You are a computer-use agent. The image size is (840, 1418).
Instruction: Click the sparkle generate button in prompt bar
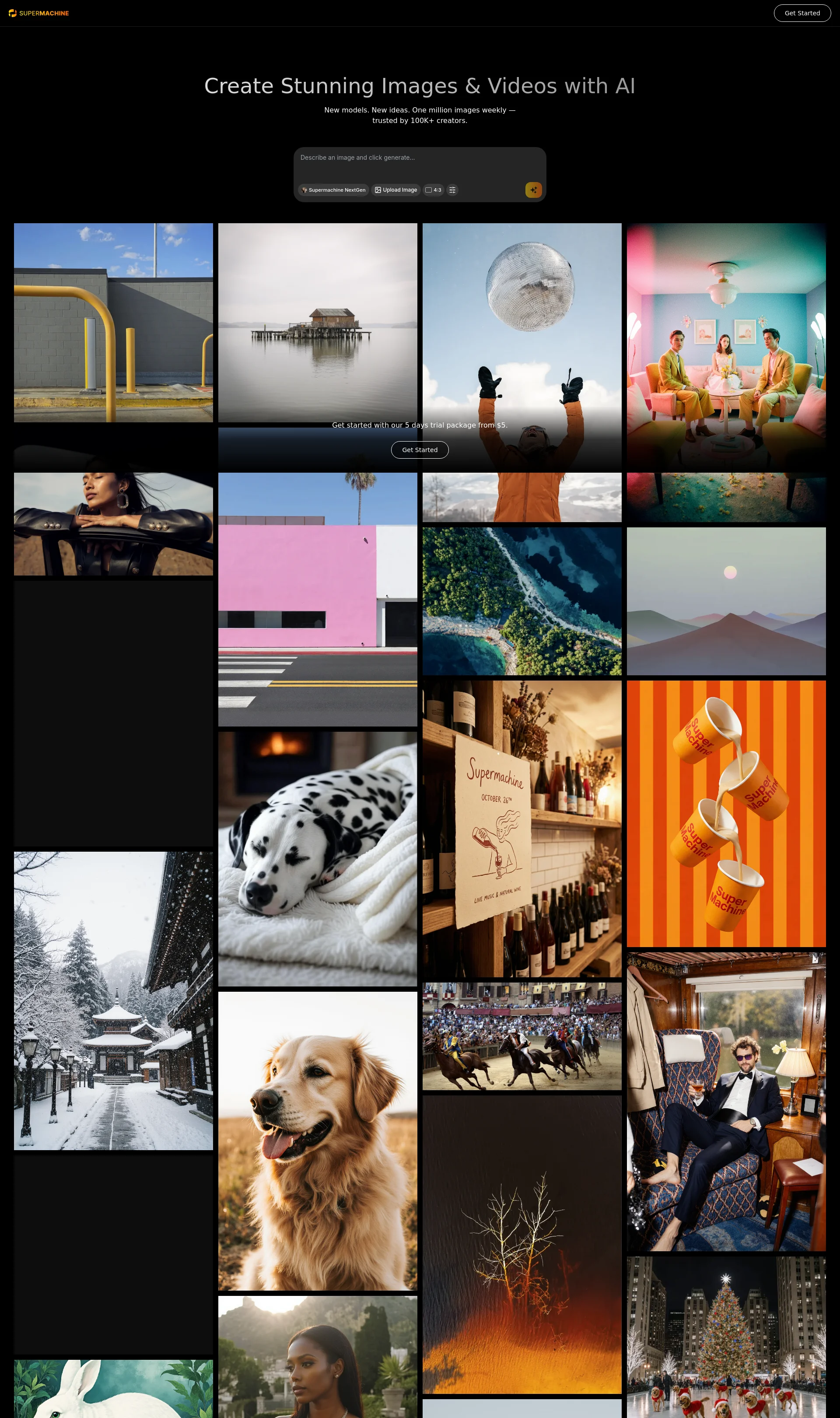coord(534,190)
